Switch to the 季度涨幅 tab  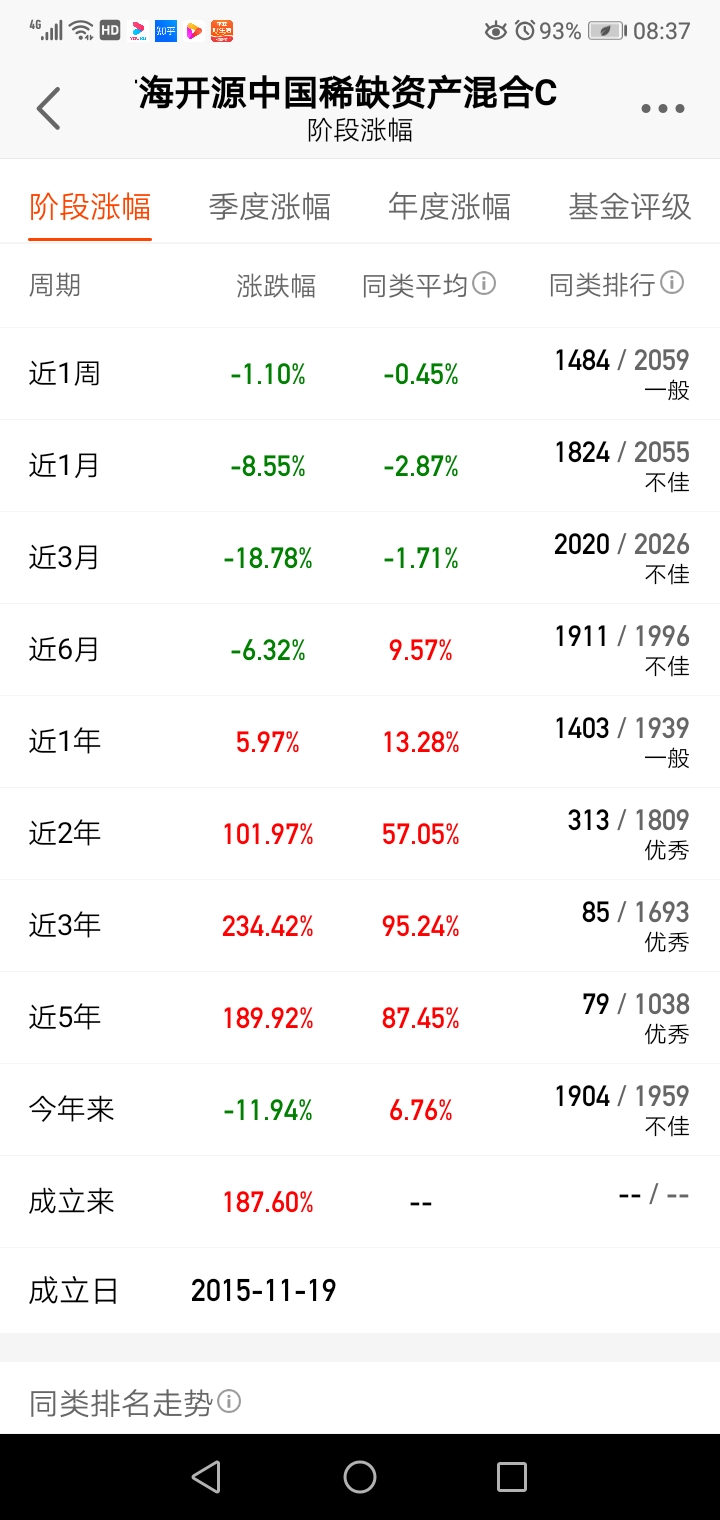click(x=270, y=207)
